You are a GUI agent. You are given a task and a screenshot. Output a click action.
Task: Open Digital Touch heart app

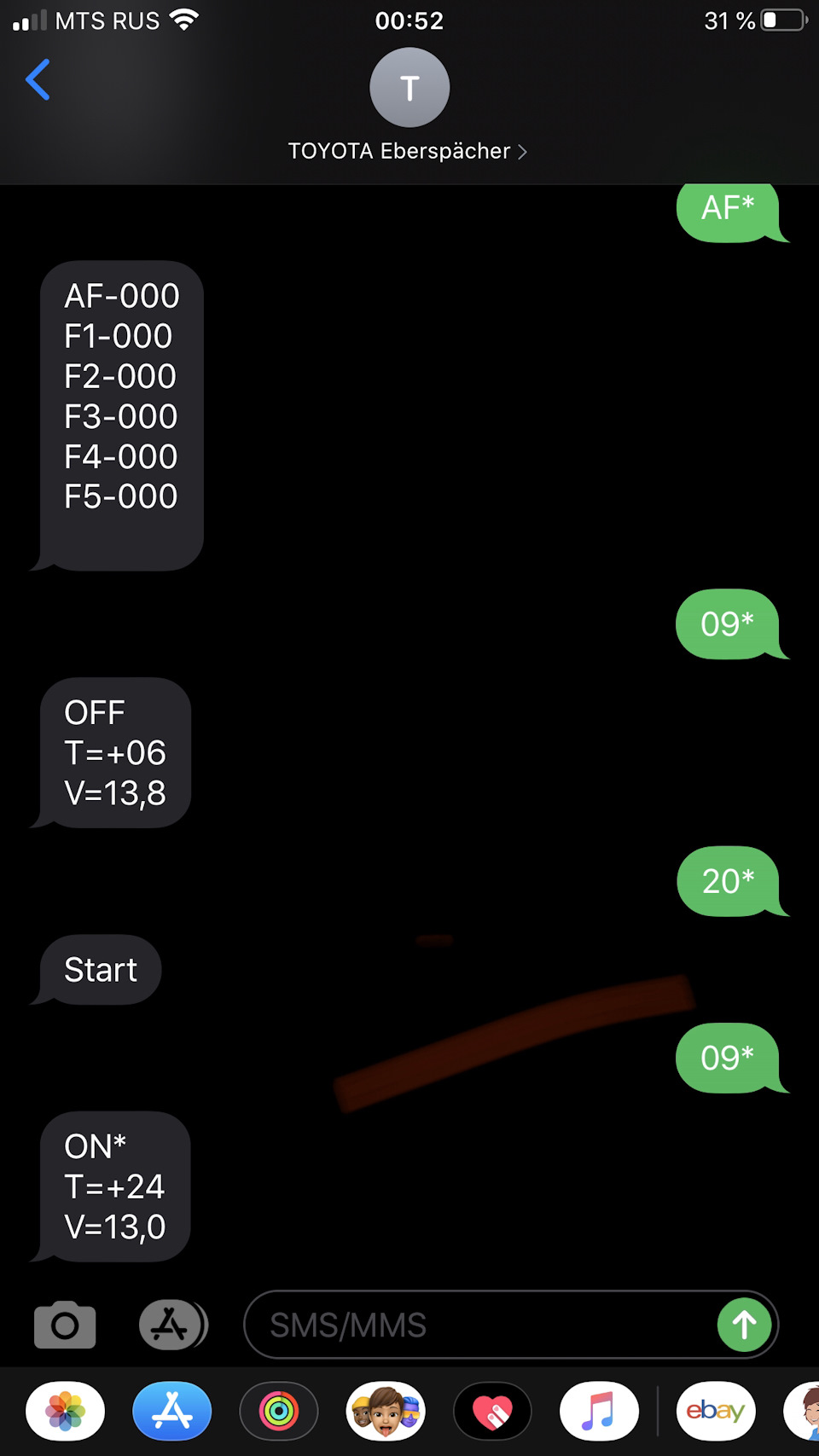click(x=492, y=1411)
